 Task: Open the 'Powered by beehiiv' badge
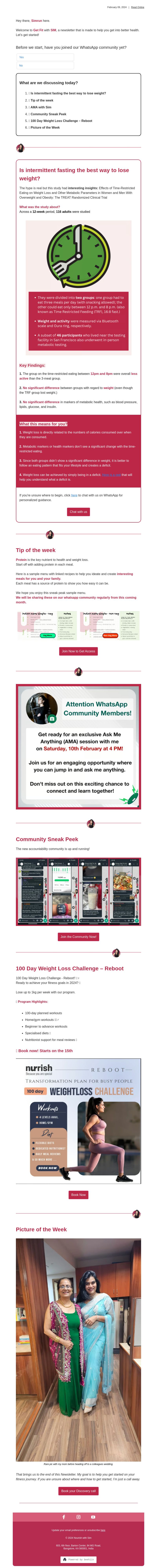[78, 1559]
